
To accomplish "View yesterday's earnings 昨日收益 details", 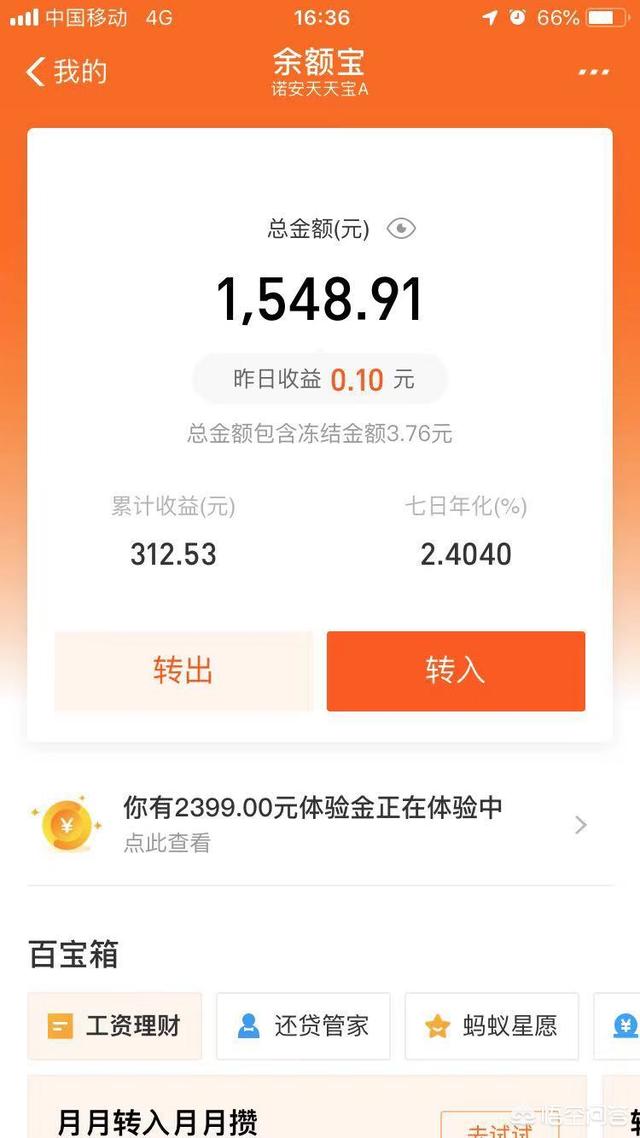I will click(x=320, y=379).
